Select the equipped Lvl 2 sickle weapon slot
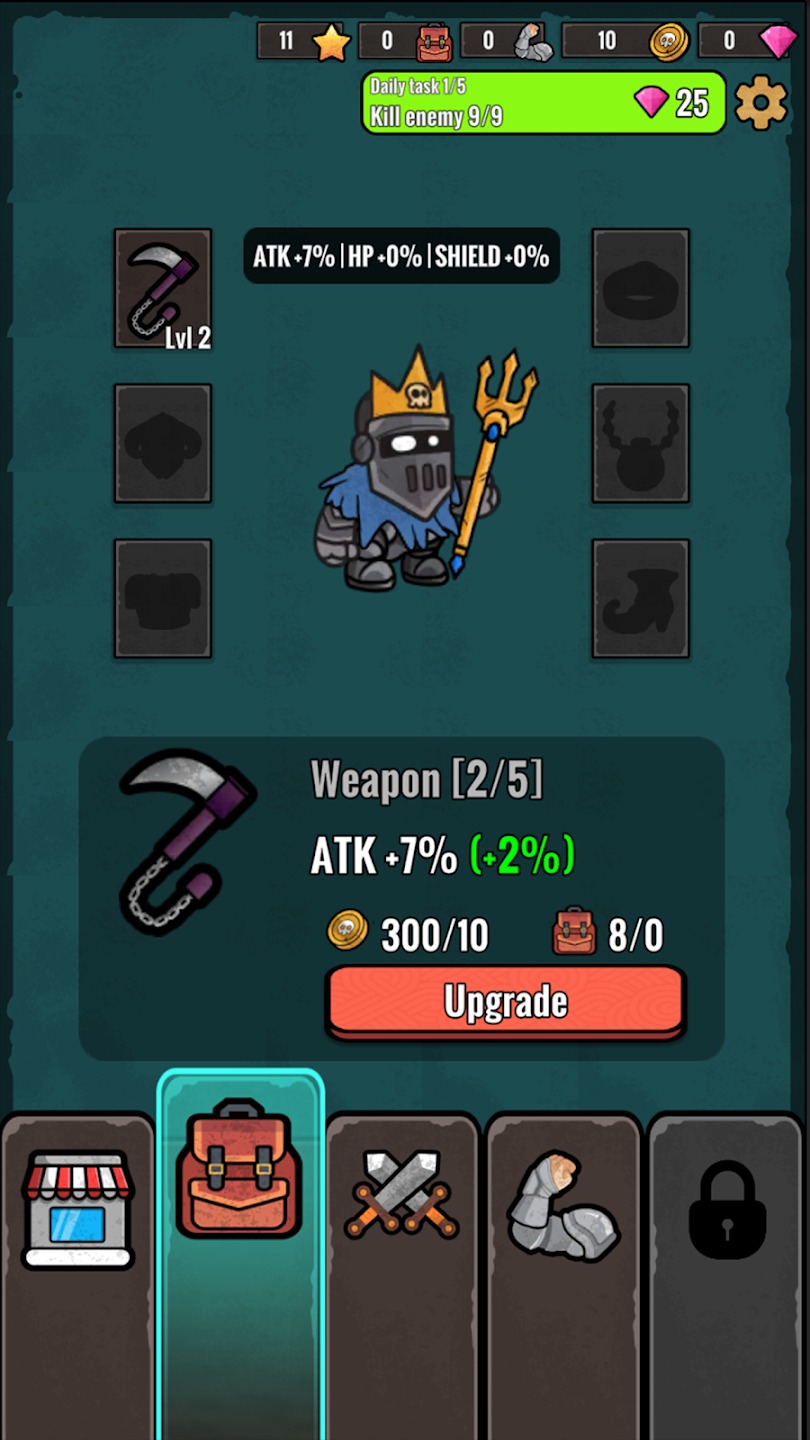Screen dimensions: 810x1440 pyautogui.click(x=163, y=289)
